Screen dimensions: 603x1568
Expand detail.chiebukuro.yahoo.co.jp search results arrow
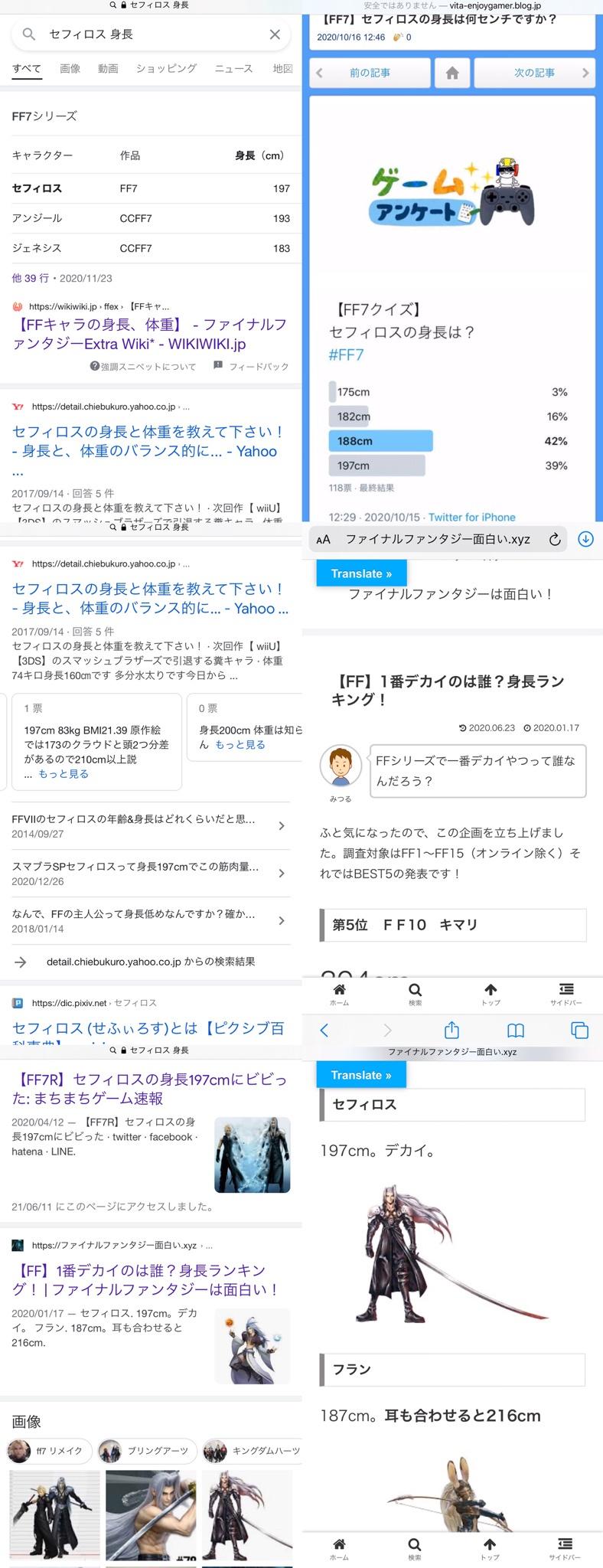pos(18,962)
